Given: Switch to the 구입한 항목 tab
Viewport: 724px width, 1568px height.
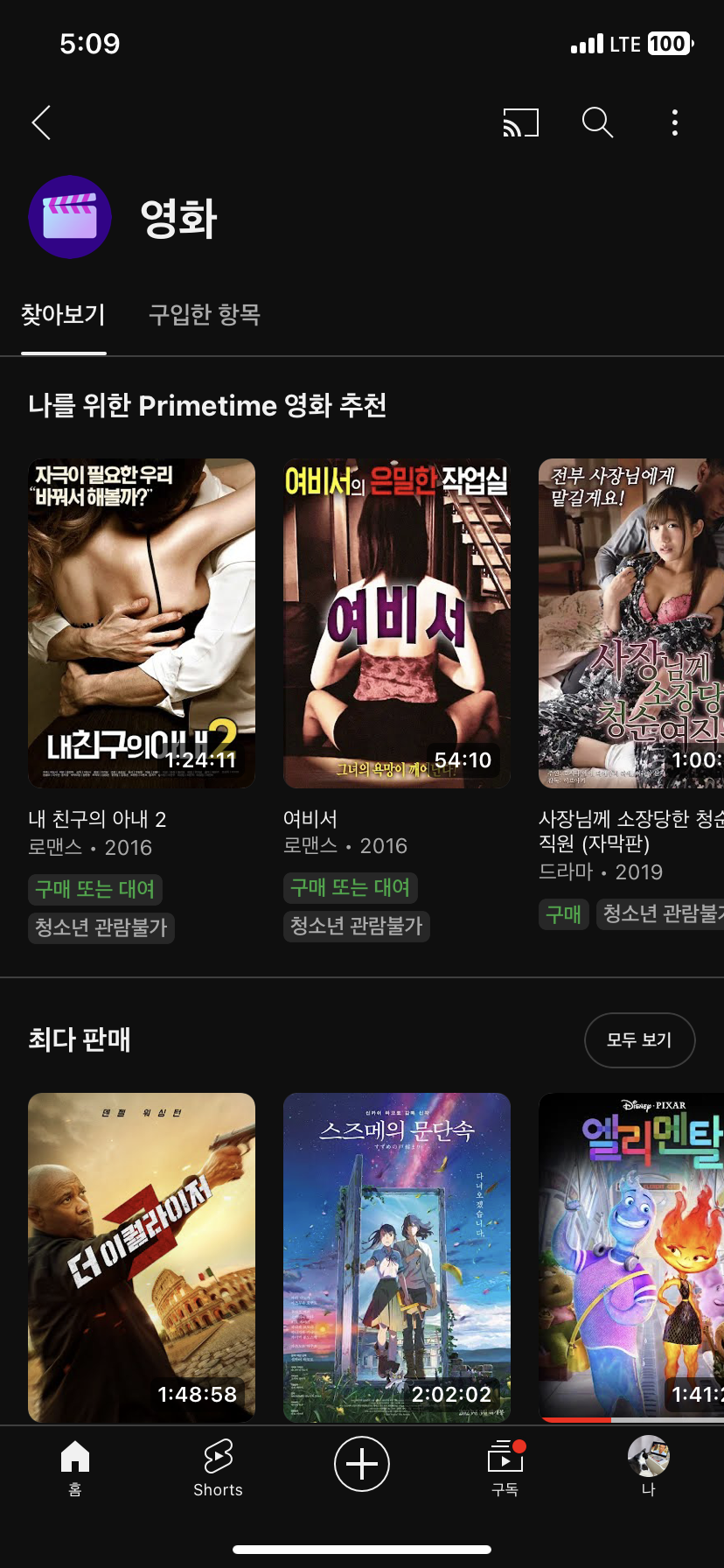Looking at the screenshot, I should [x=205, y=315].
